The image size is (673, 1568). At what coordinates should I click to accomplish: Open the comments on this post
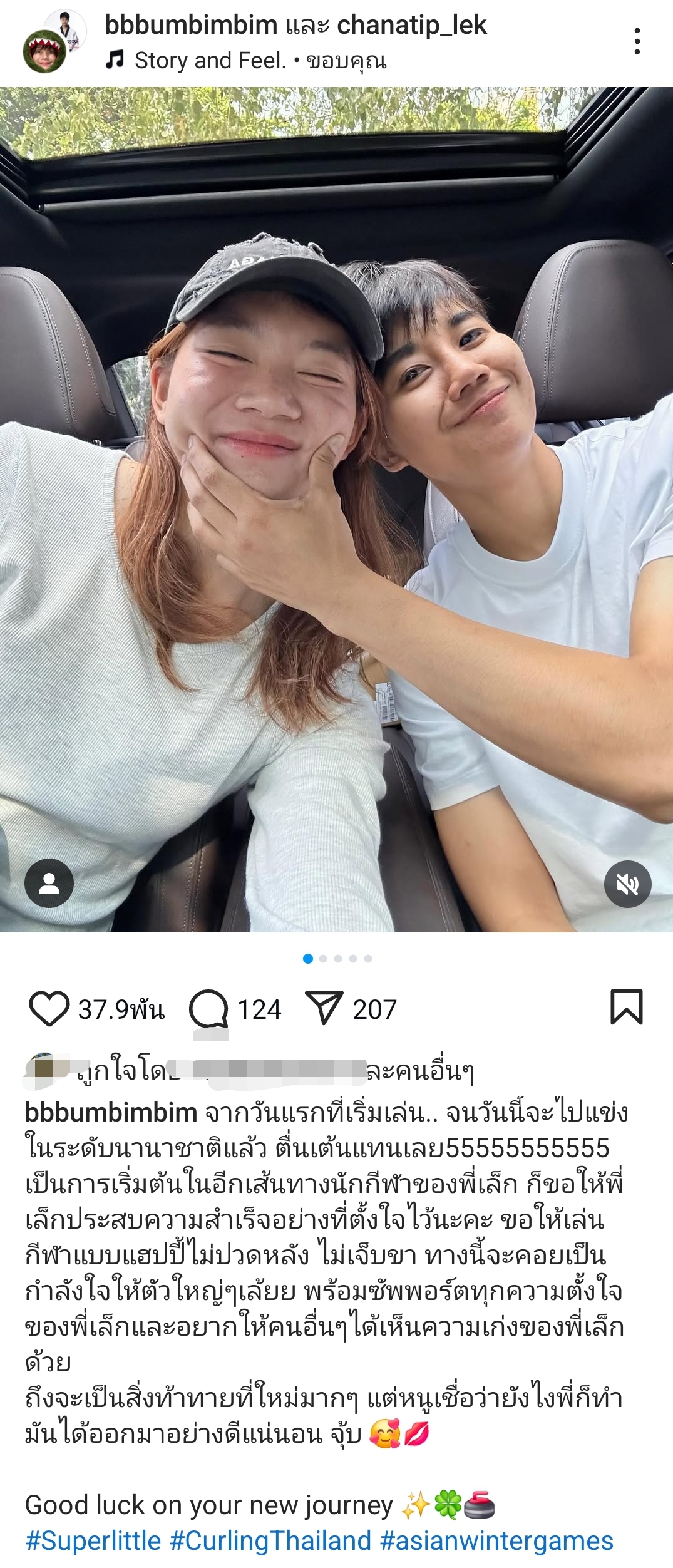tap(208, 1009)
